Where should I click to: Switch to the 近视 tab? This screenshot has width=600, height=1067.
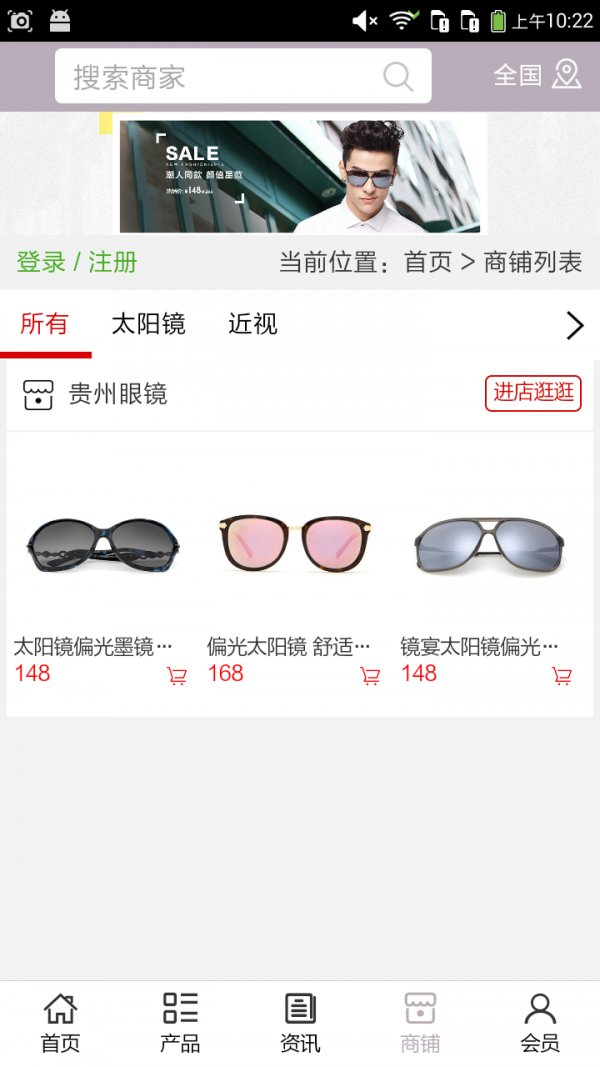click(252, 324)
